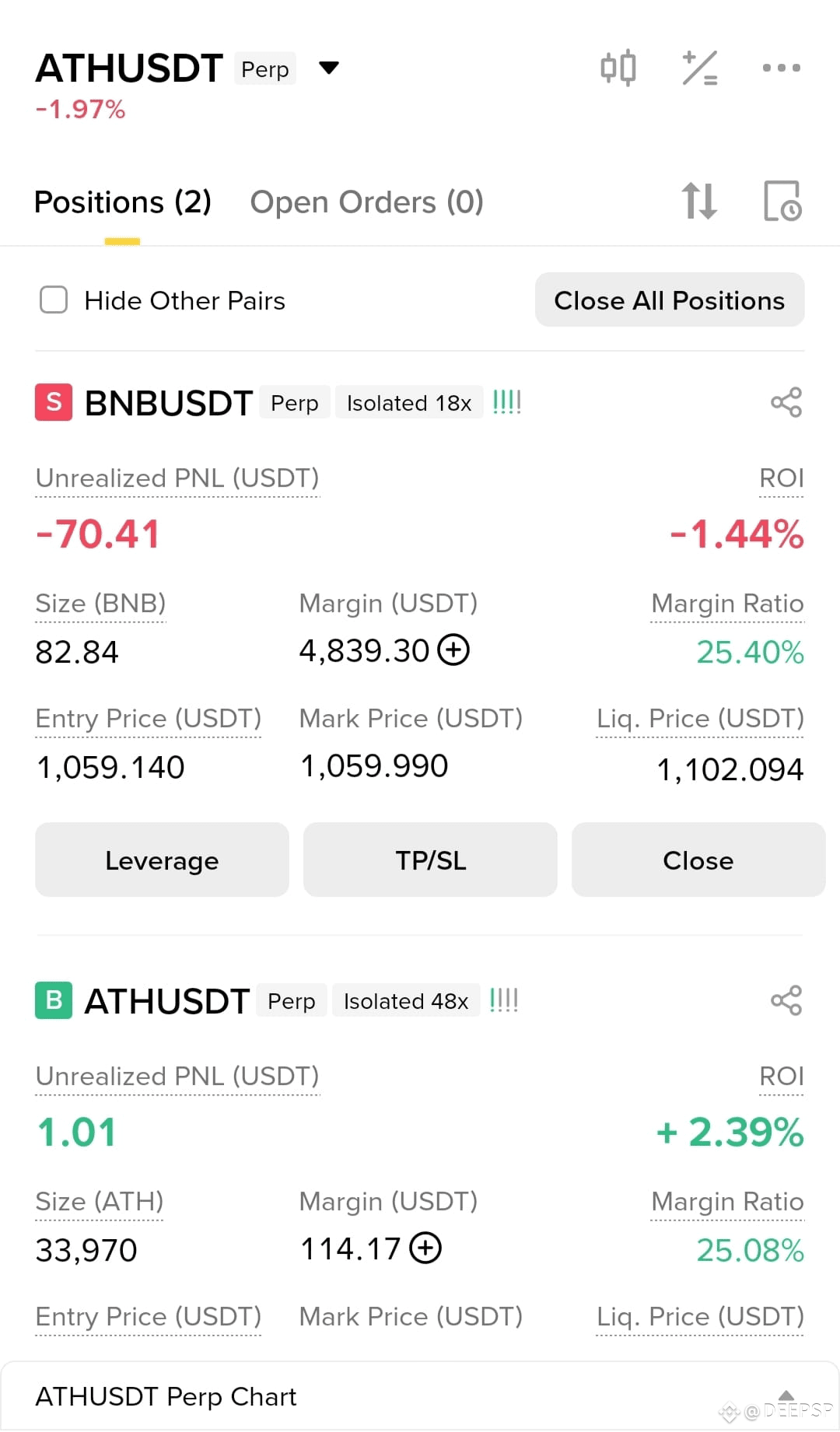Share the BNBUSDT position
Image resolution: width=840 pixels, height=1432 pixels.
786,402
